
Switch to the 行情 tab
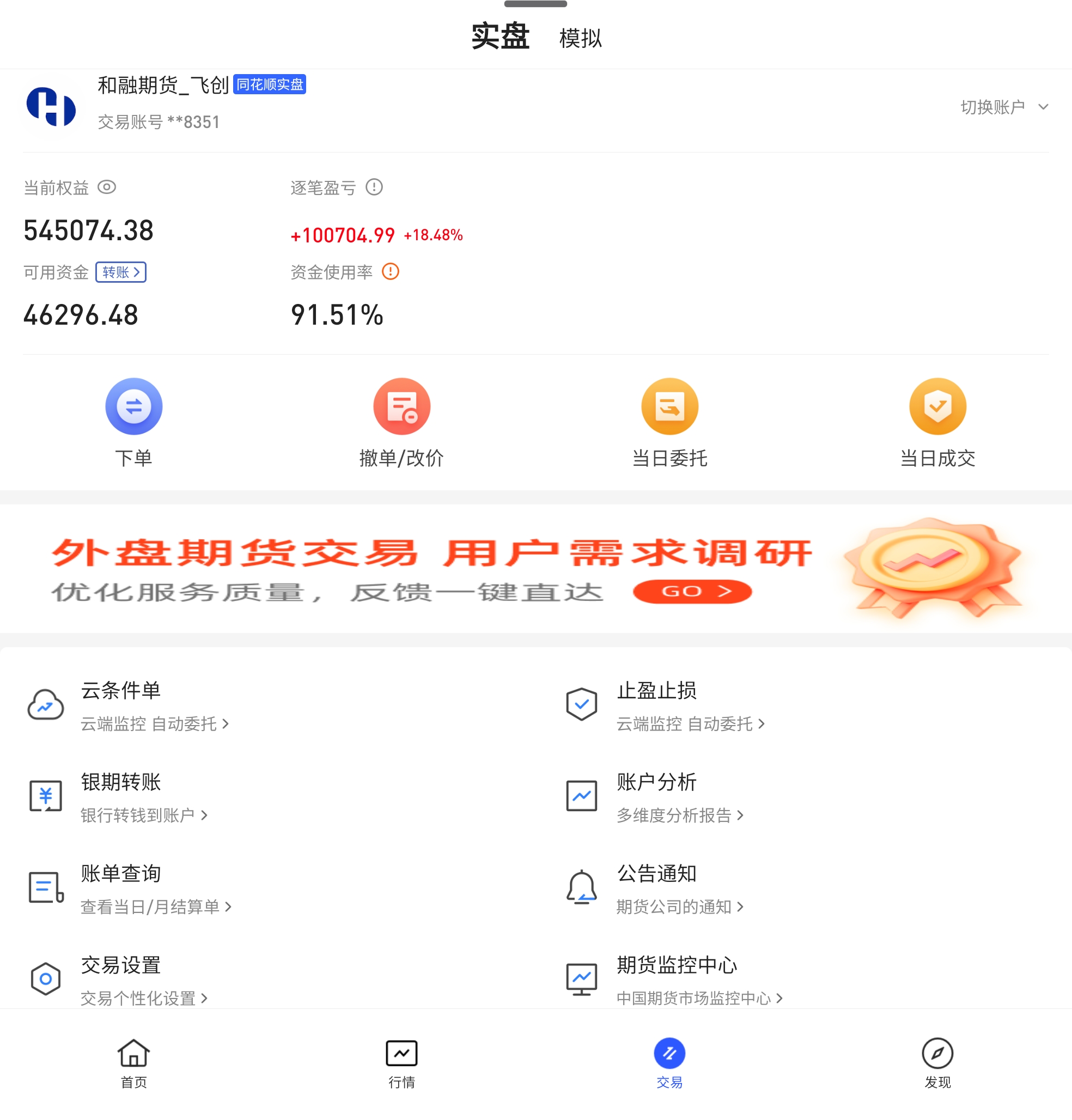pos(401,1063)
